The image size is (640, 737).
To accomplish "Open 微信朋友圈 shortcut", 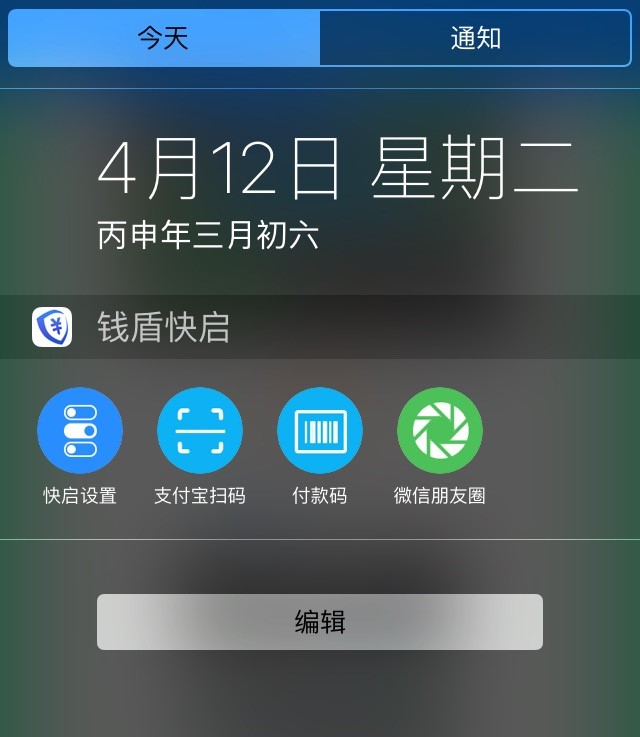I will point(440,431).
